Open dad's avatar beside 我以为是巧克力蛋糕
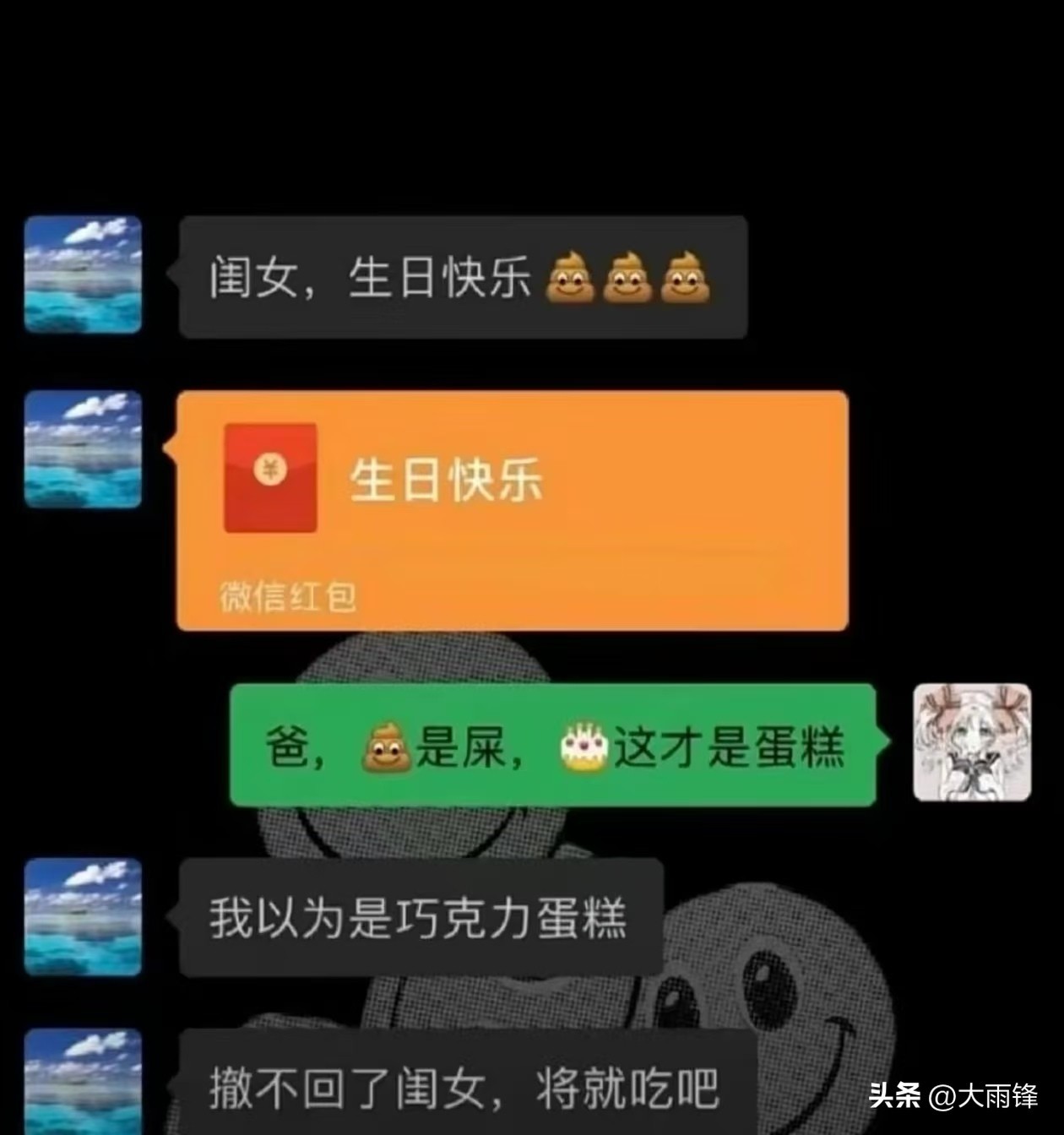1064x1135 pixels. point(83,917)
